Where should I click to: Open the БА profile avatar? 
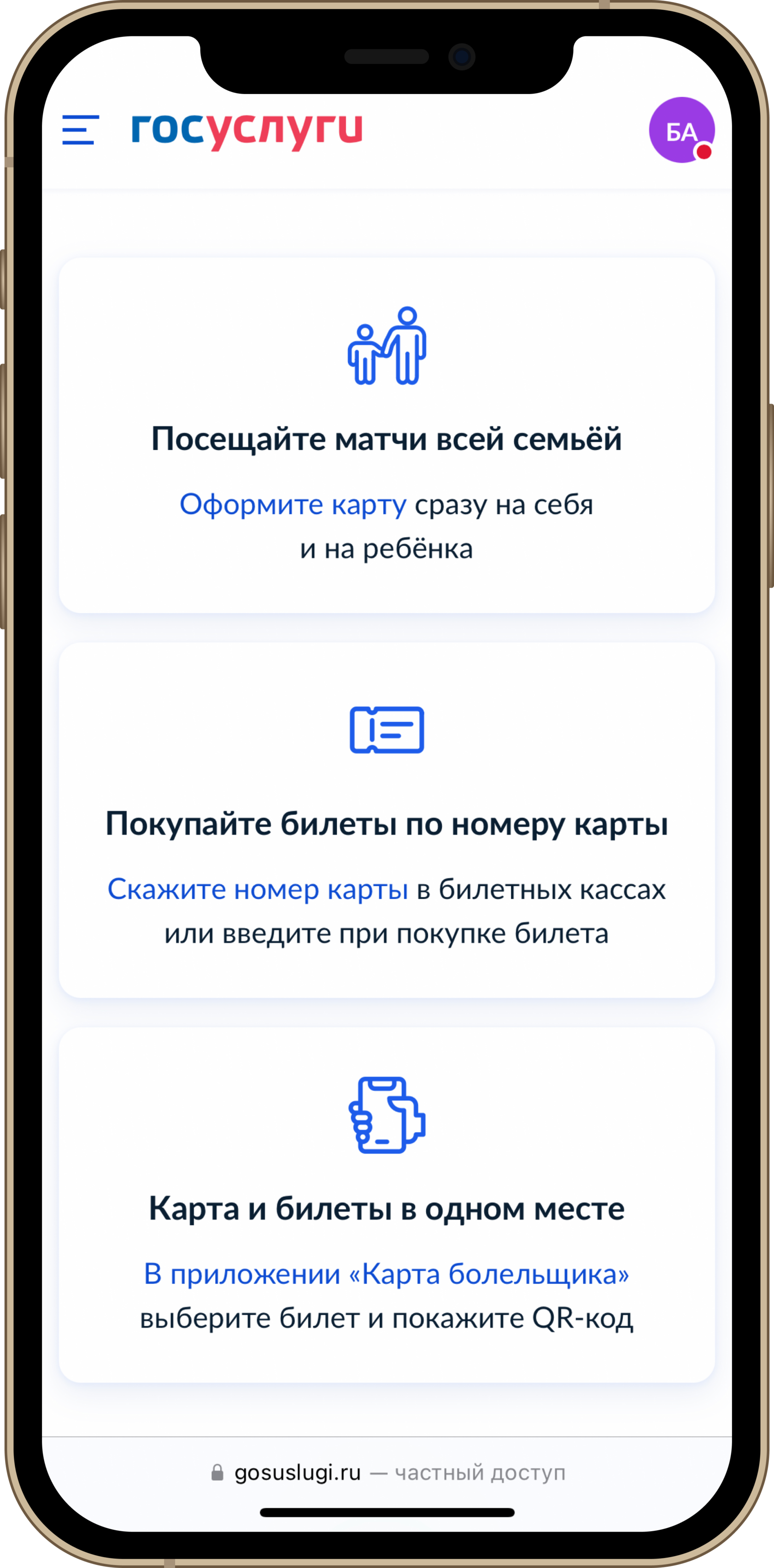tap(681, 129)
